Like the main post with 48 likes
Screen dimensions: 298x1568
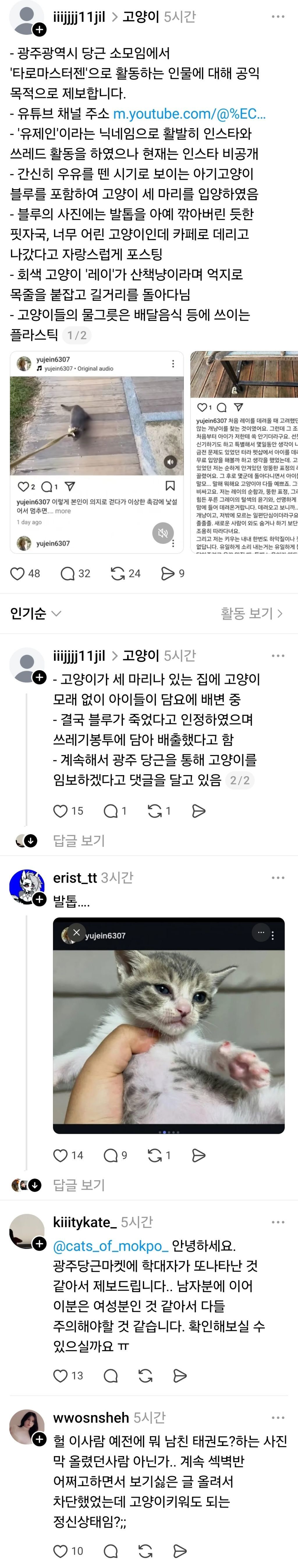tap(26, 573)
